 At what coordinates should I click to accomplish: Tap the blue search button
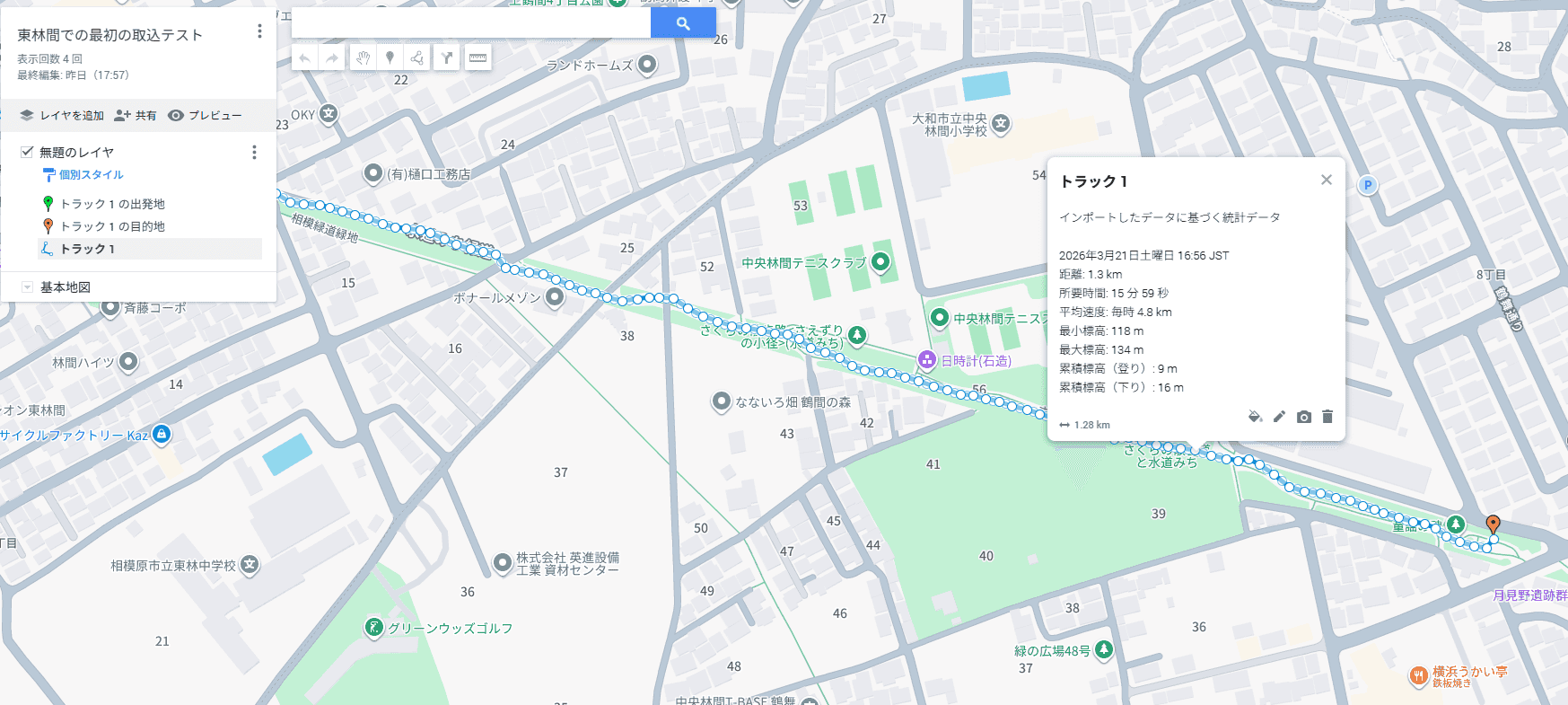pyautogui.click(x=683, y=23)
